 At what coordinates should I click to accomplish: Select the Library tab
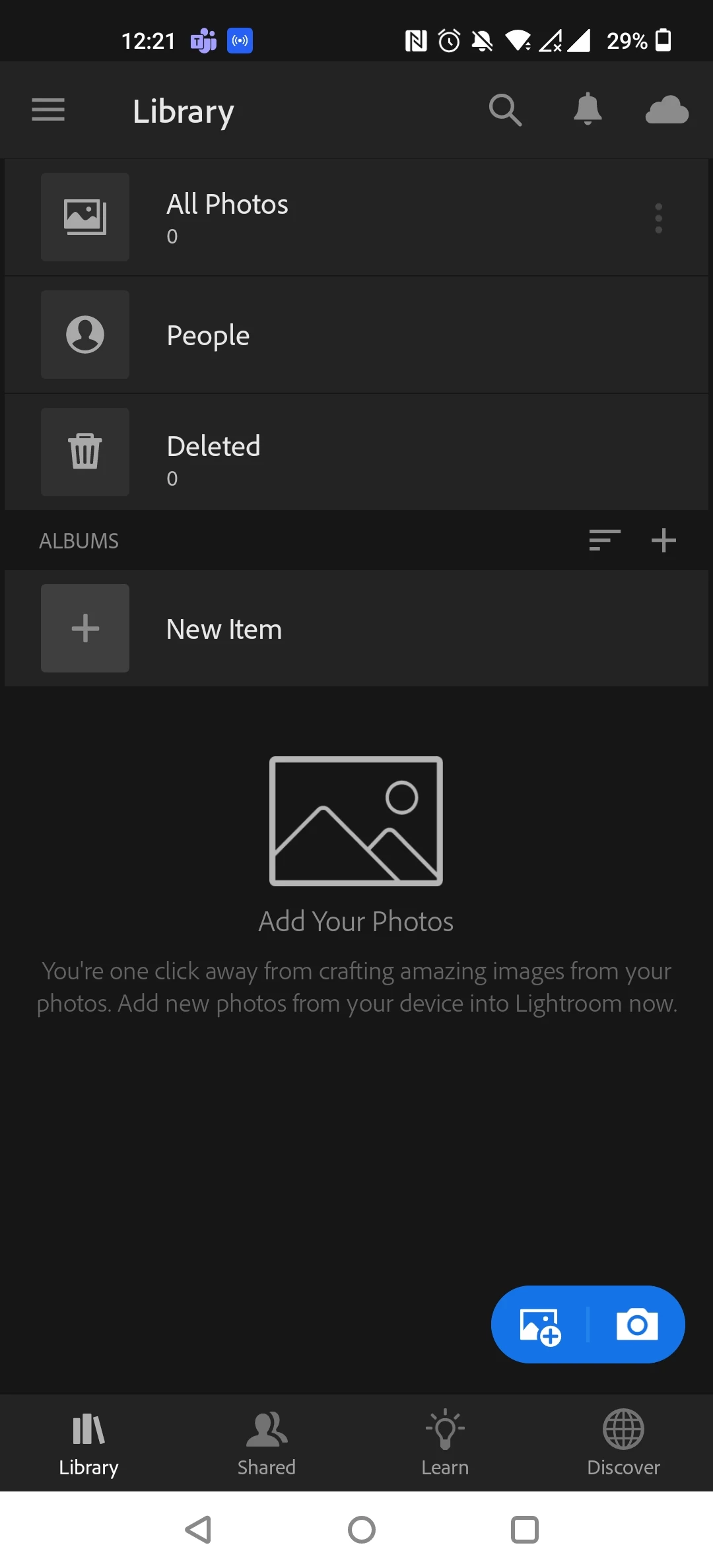click(x=88, y=1443)
